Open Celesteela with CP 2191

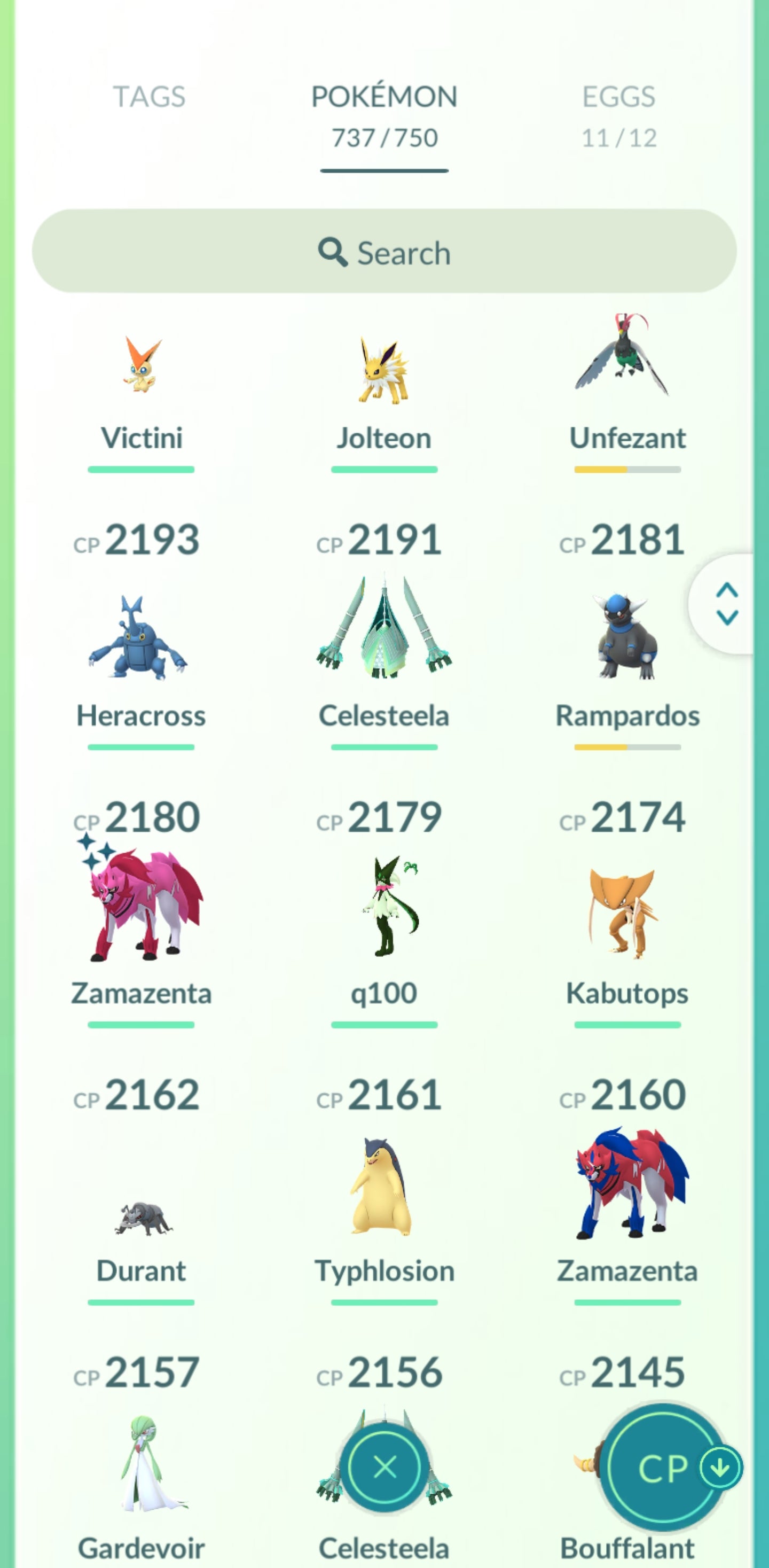384,633
